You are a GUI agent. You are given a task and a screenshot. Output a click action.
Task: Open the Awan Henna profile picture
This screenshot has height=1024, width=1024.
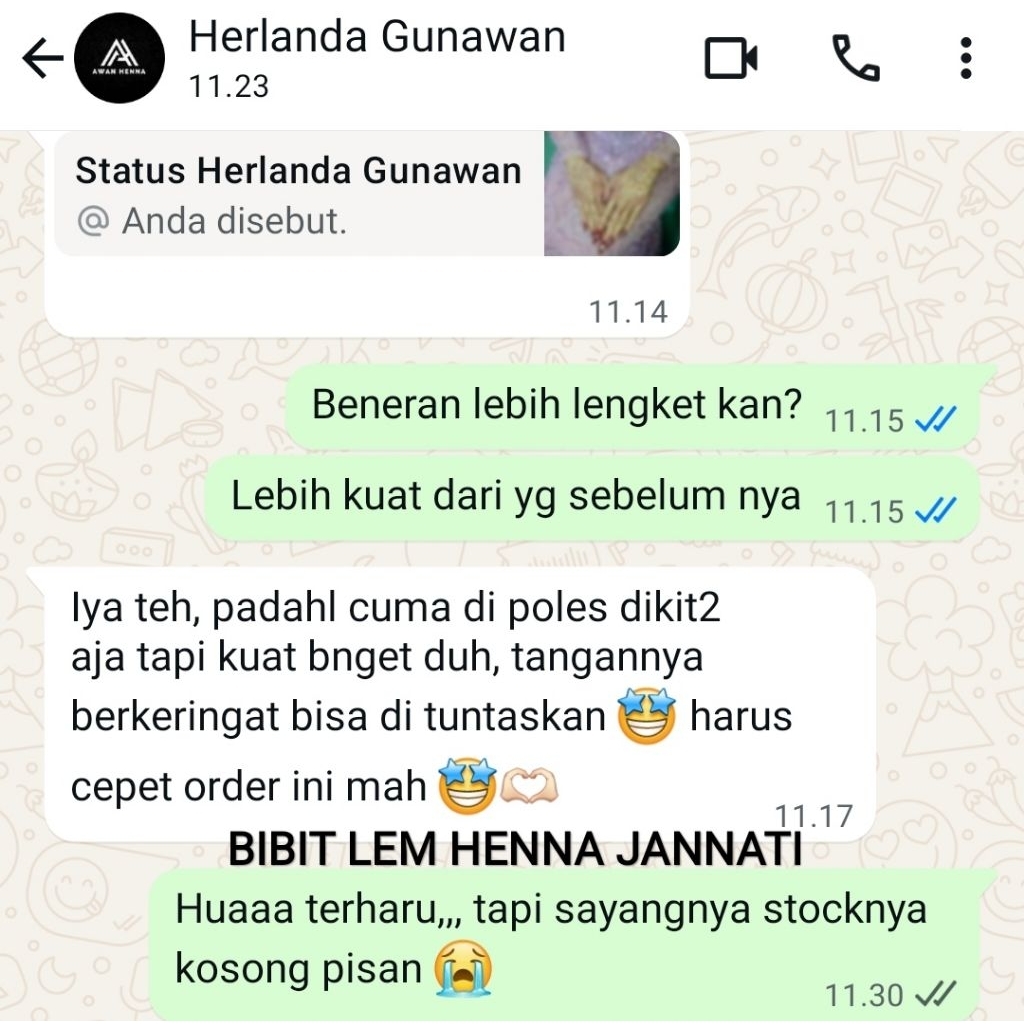click(x=119, y=60)
